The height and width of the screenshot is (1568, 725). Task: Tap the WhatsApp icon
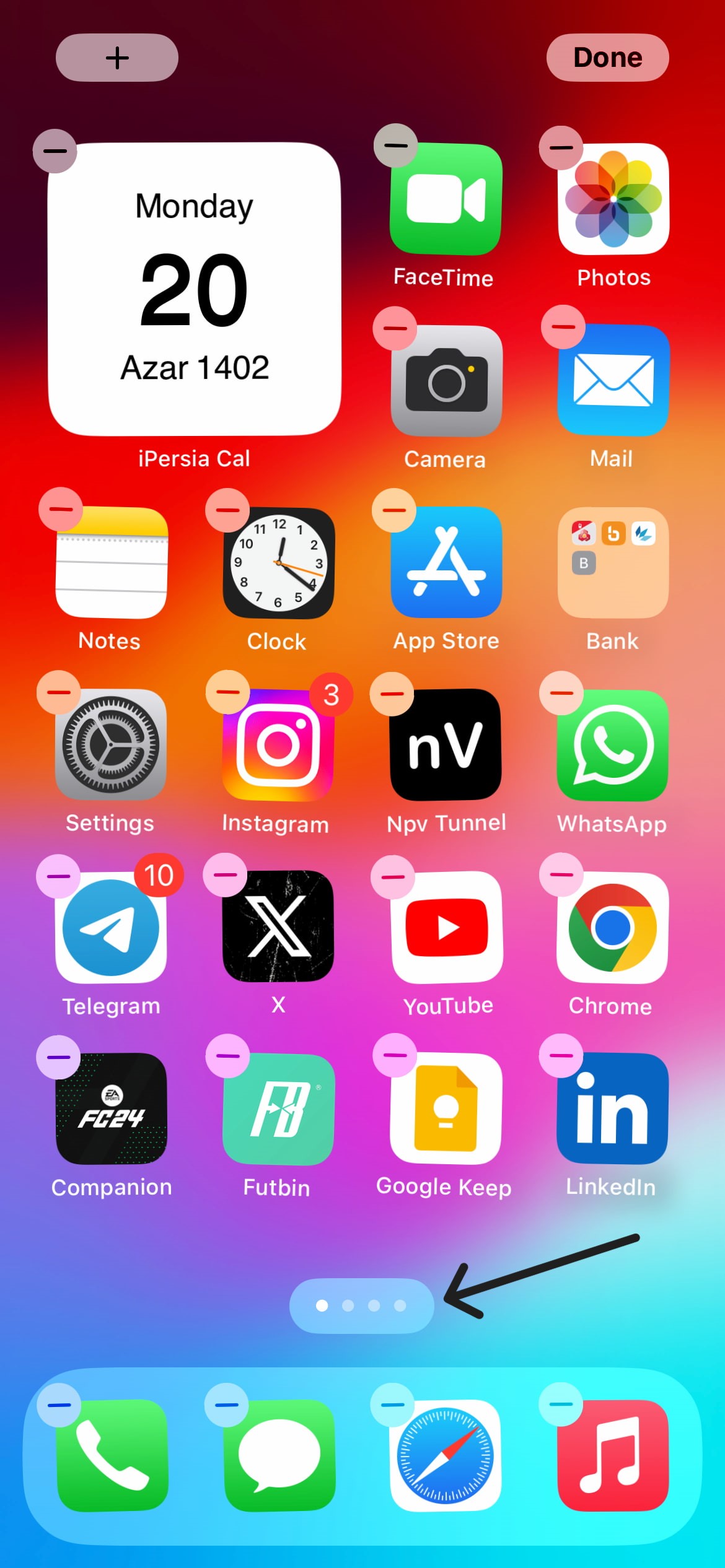point(613,744)
